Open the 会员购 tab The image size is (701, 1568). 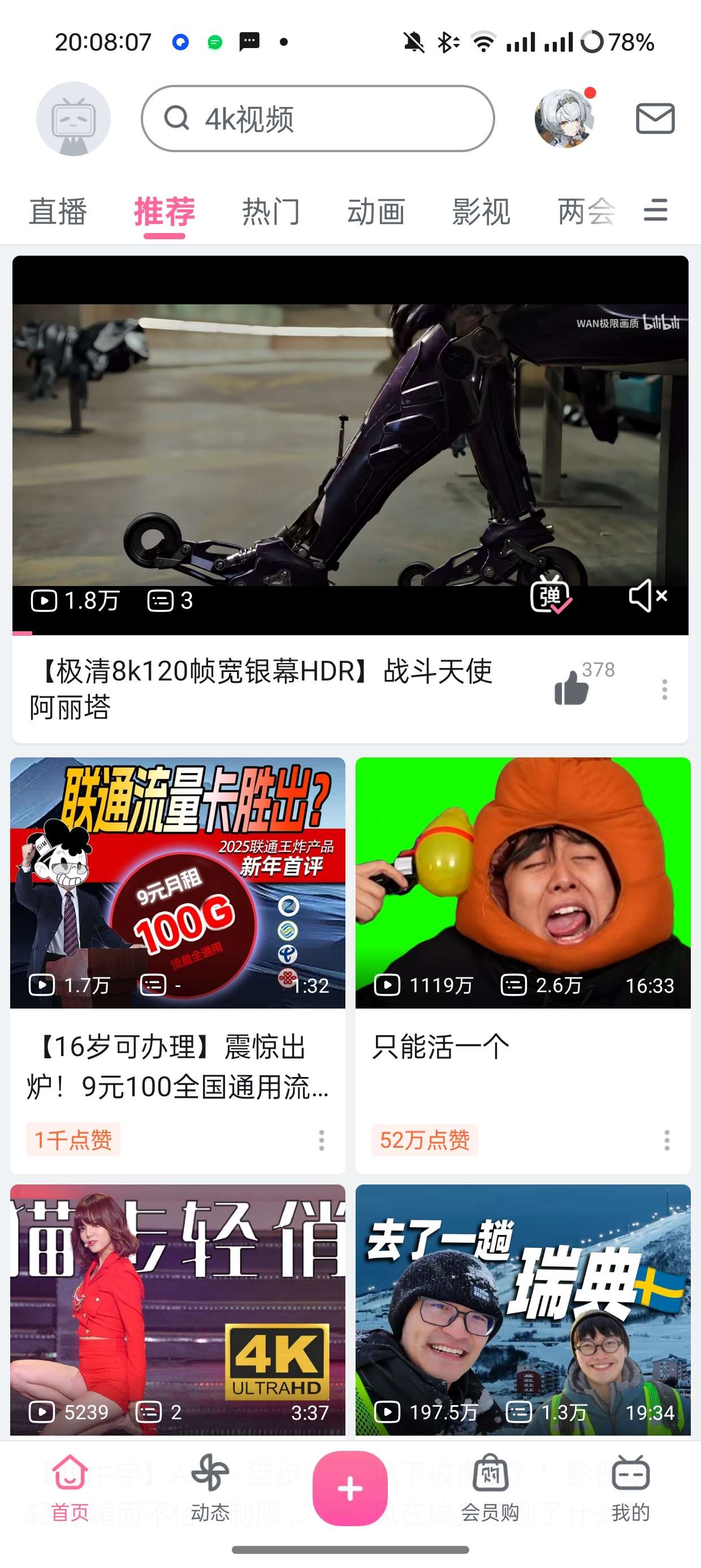(490, 1488)
